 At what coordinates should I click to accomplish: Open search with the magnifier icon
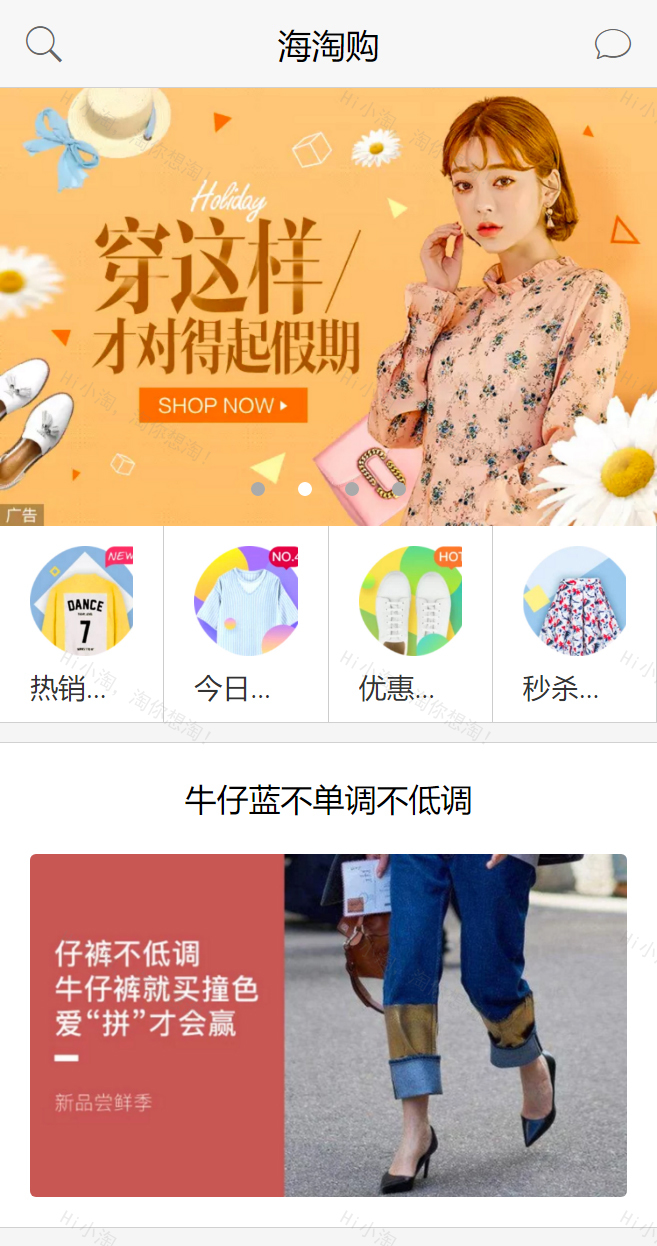[43, 45]
